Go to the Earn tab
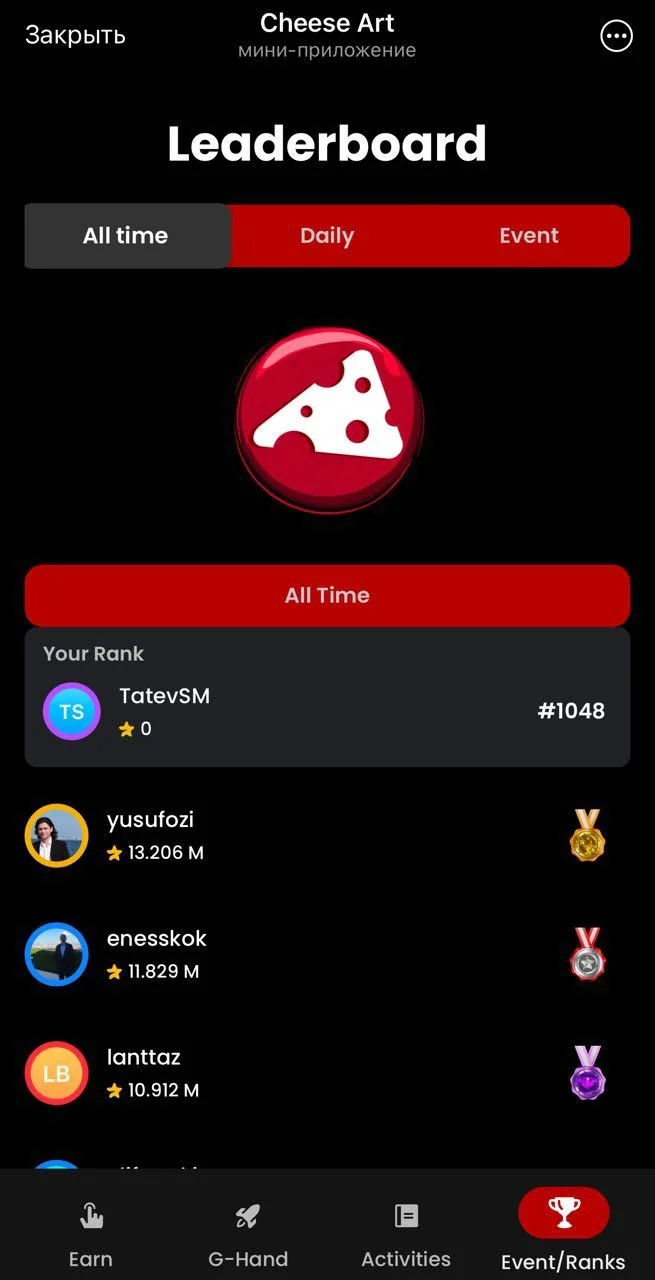Screen dimensions: 655x1280 click(x=91, y=1235)
